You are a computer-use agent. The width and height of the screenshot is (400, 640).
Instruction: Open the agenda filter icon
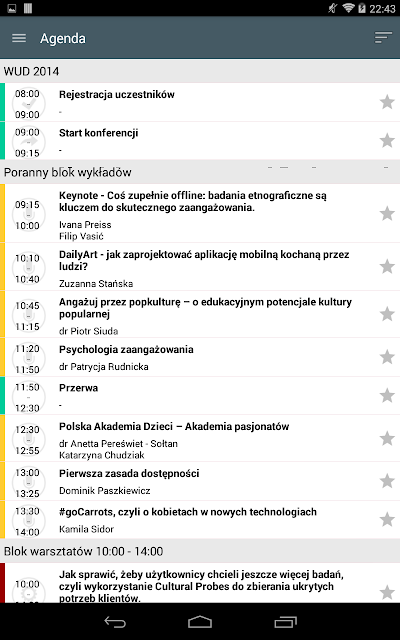pos(383,38)
